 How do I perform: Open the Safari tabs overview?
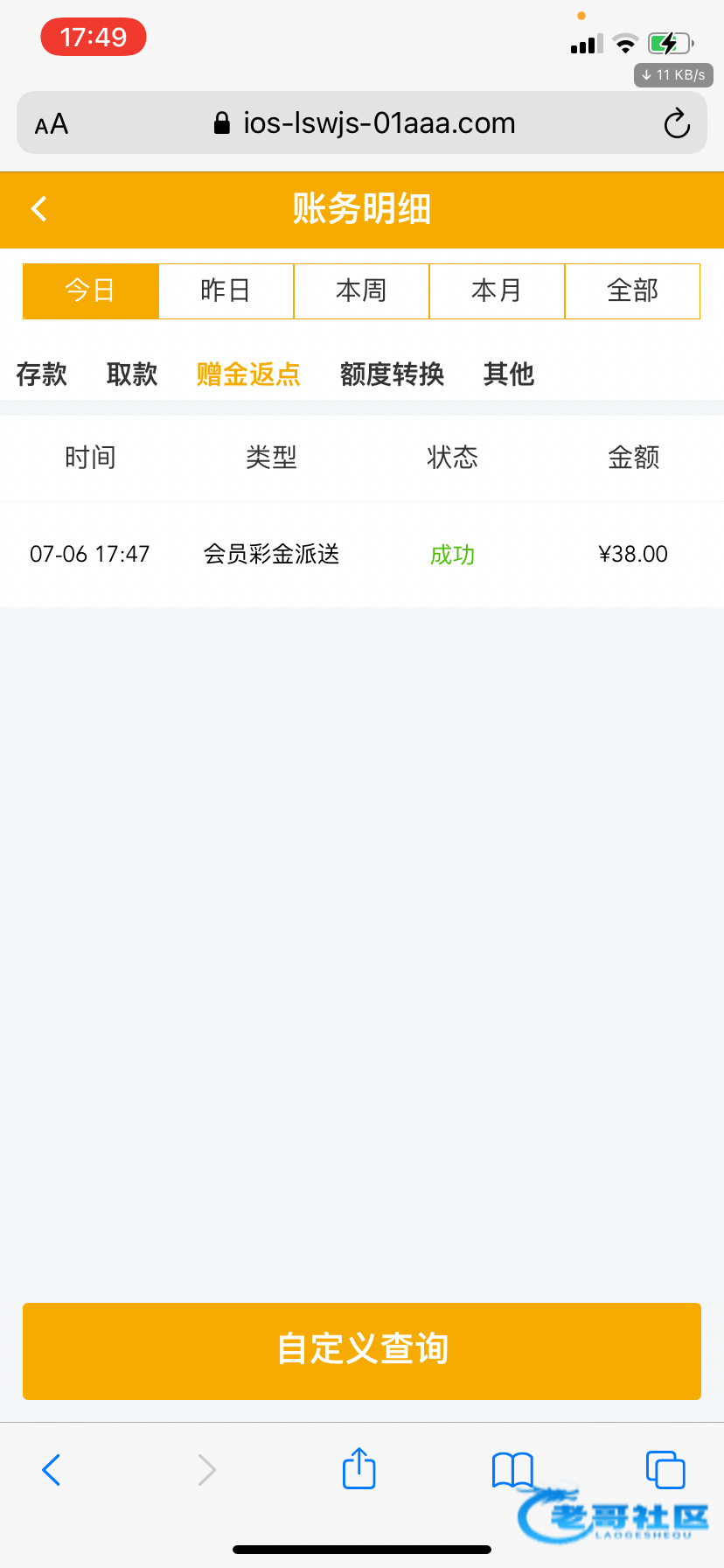(x=665, y=1469)
